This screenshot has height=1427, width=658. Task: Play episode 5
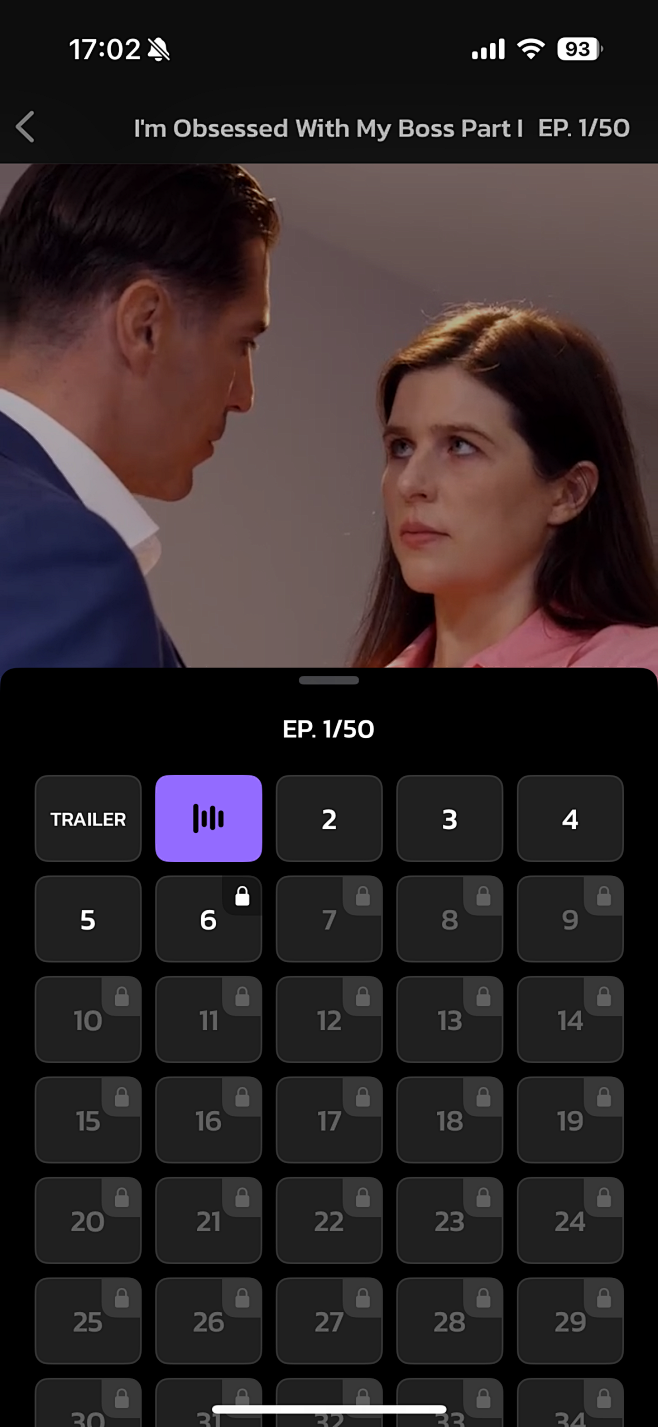point(88,919)
